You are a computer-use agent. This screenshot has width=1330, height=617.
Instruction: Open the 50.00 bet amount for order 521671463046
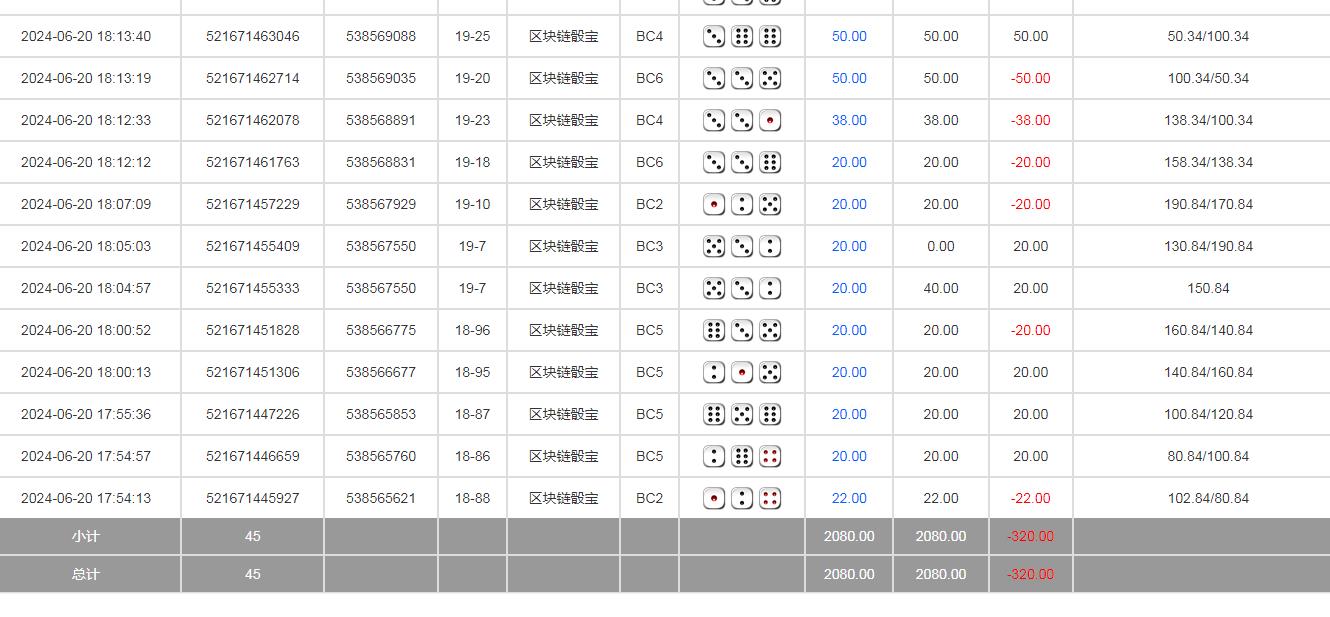(849, 36)
